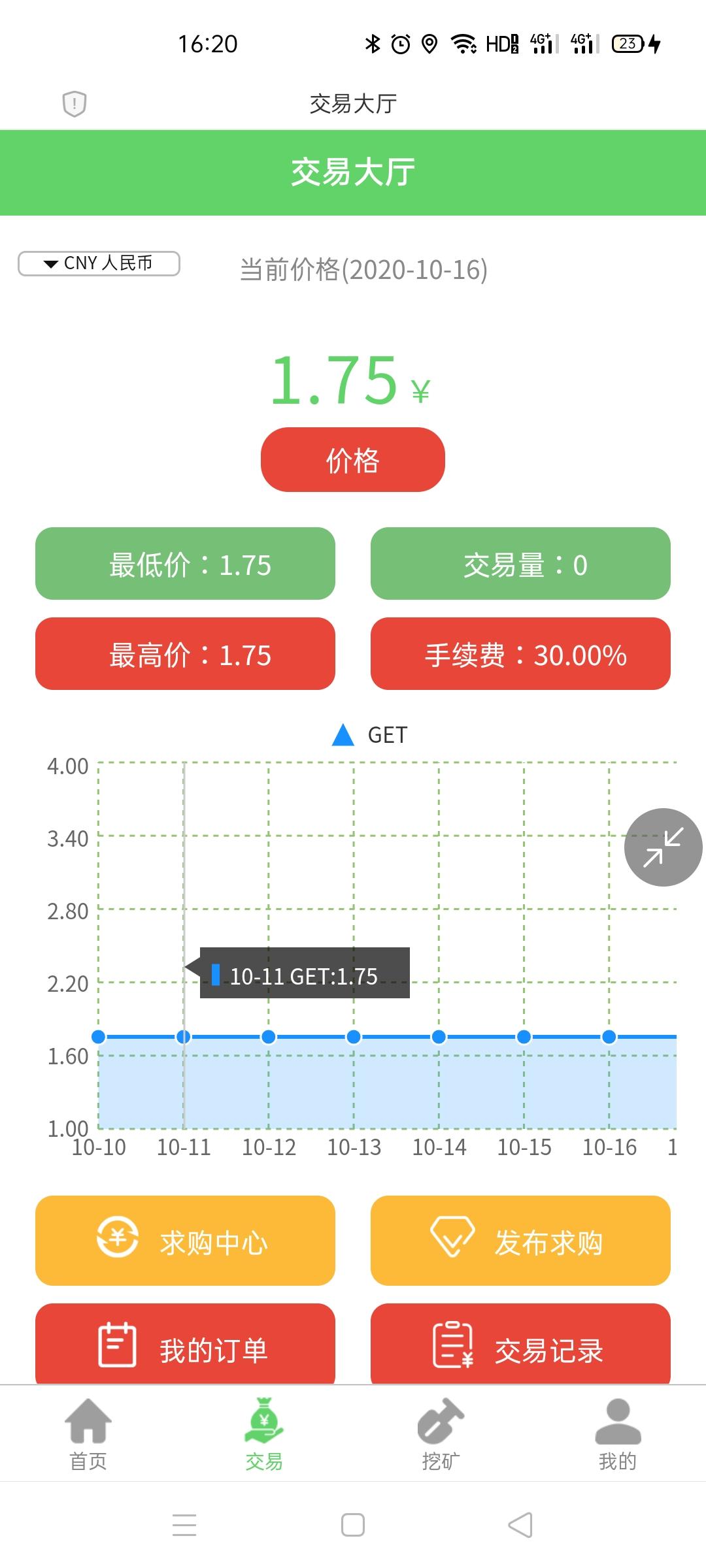Open the CNY 人民币 currency dropdown
This screenshot has width=706, height=1568.
tap(99, 263)
